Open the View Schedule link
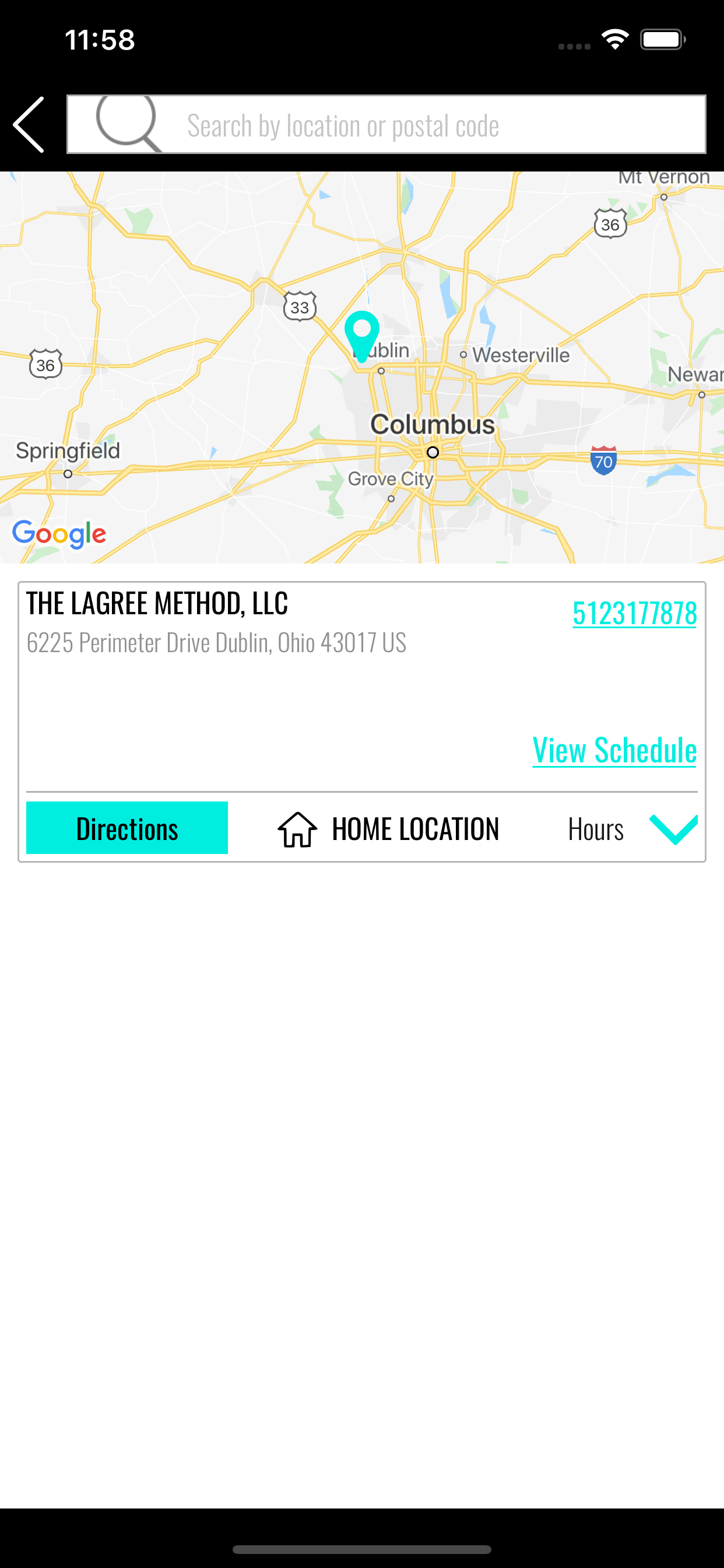 coord(614,750)
